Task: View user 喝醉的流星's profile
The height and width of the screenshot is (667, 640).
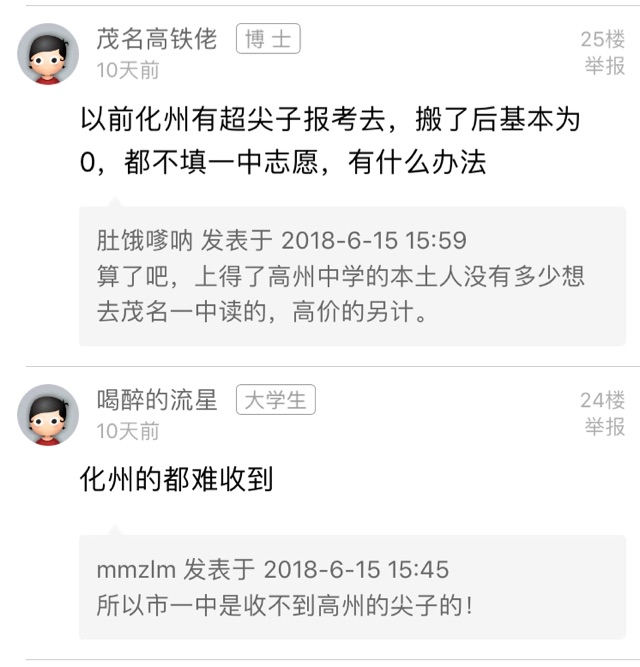Action: (x=157, y=401)
